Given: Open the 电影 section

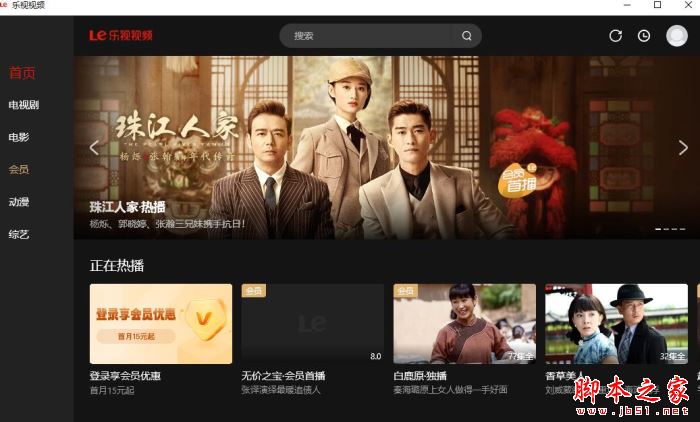Looking at the screenshot, I should point(18,137).
